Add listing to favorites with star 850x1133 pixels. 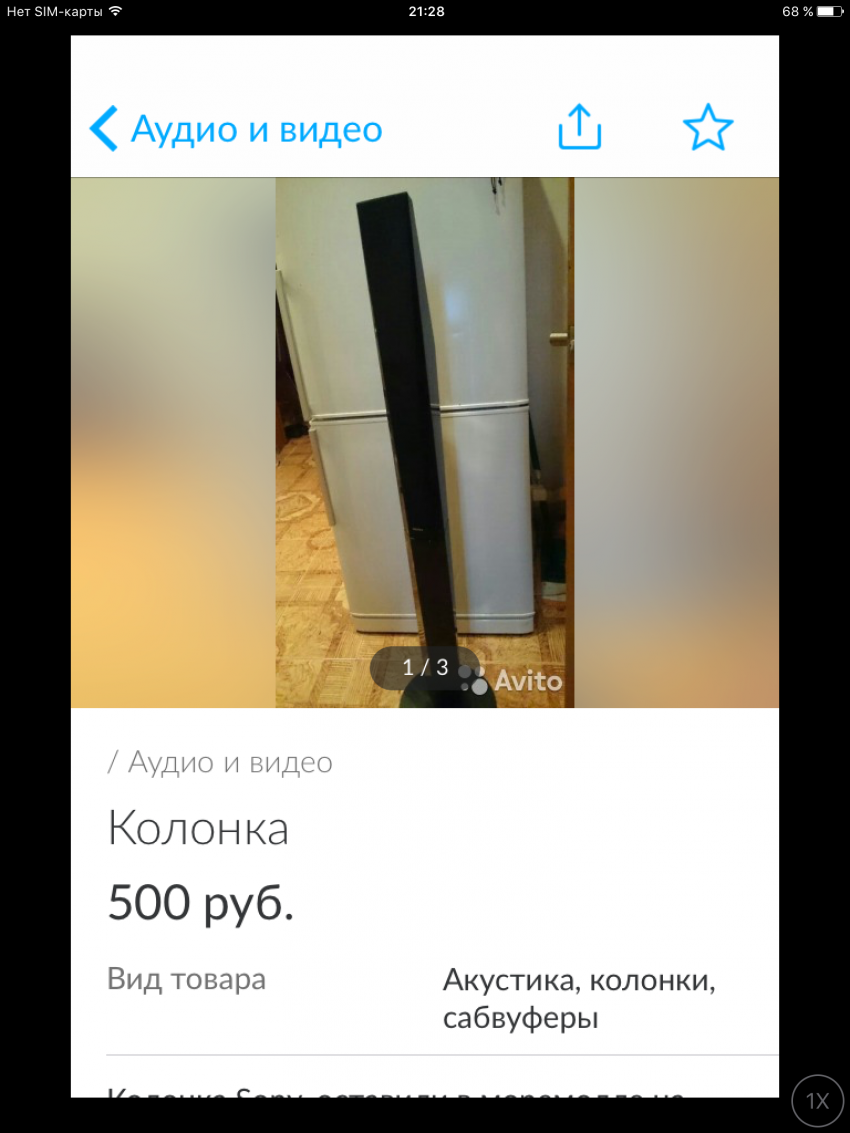[707, 128]
